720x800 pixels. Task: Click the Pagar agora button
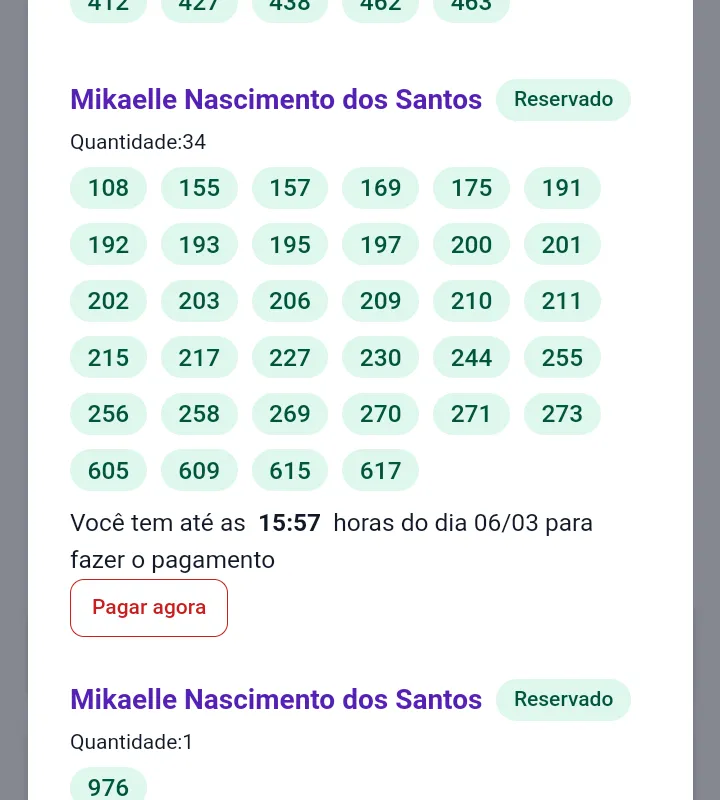click(148, 607)
